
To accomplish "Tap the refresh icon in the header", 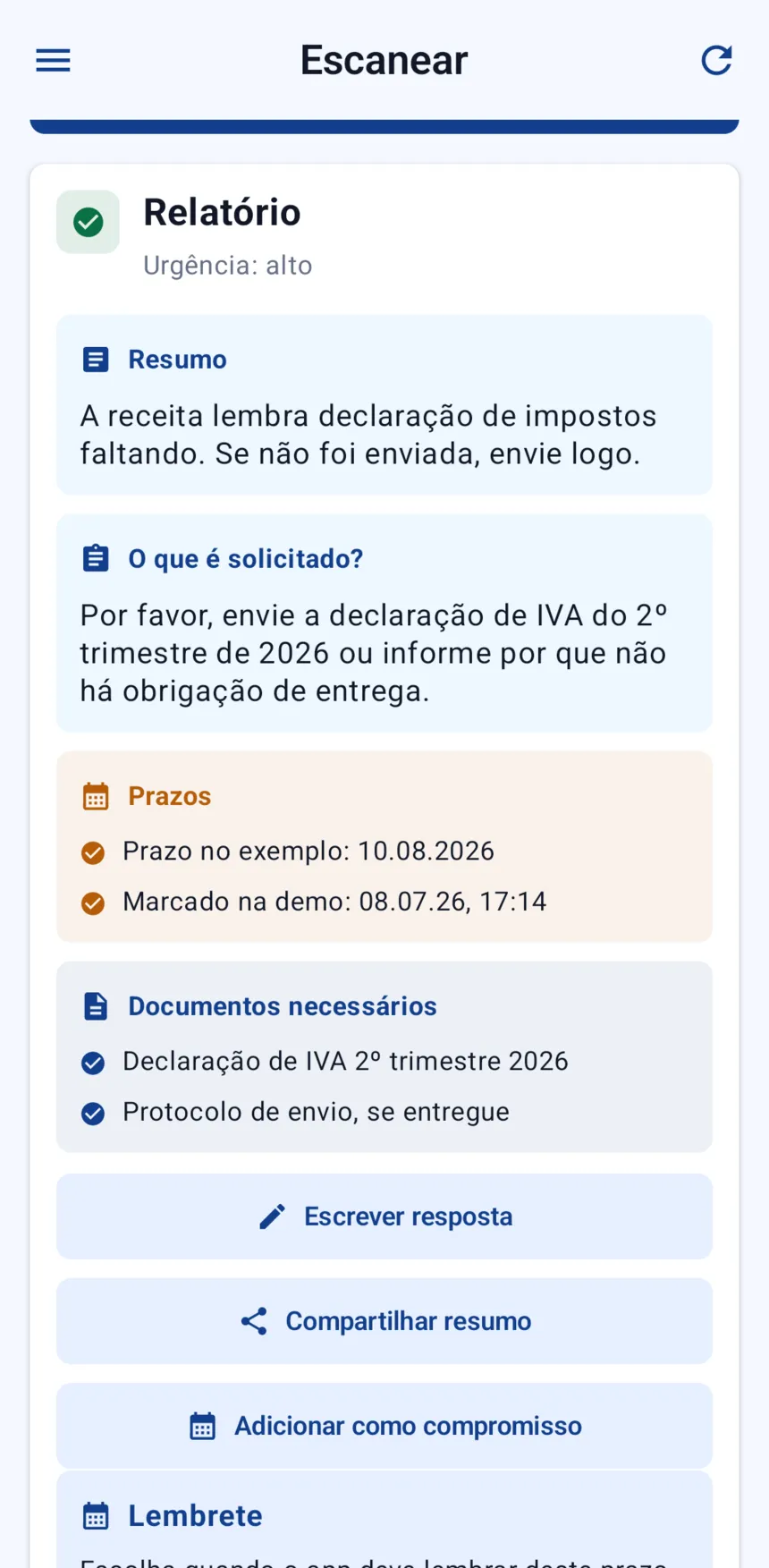I will tap(716, 60).
